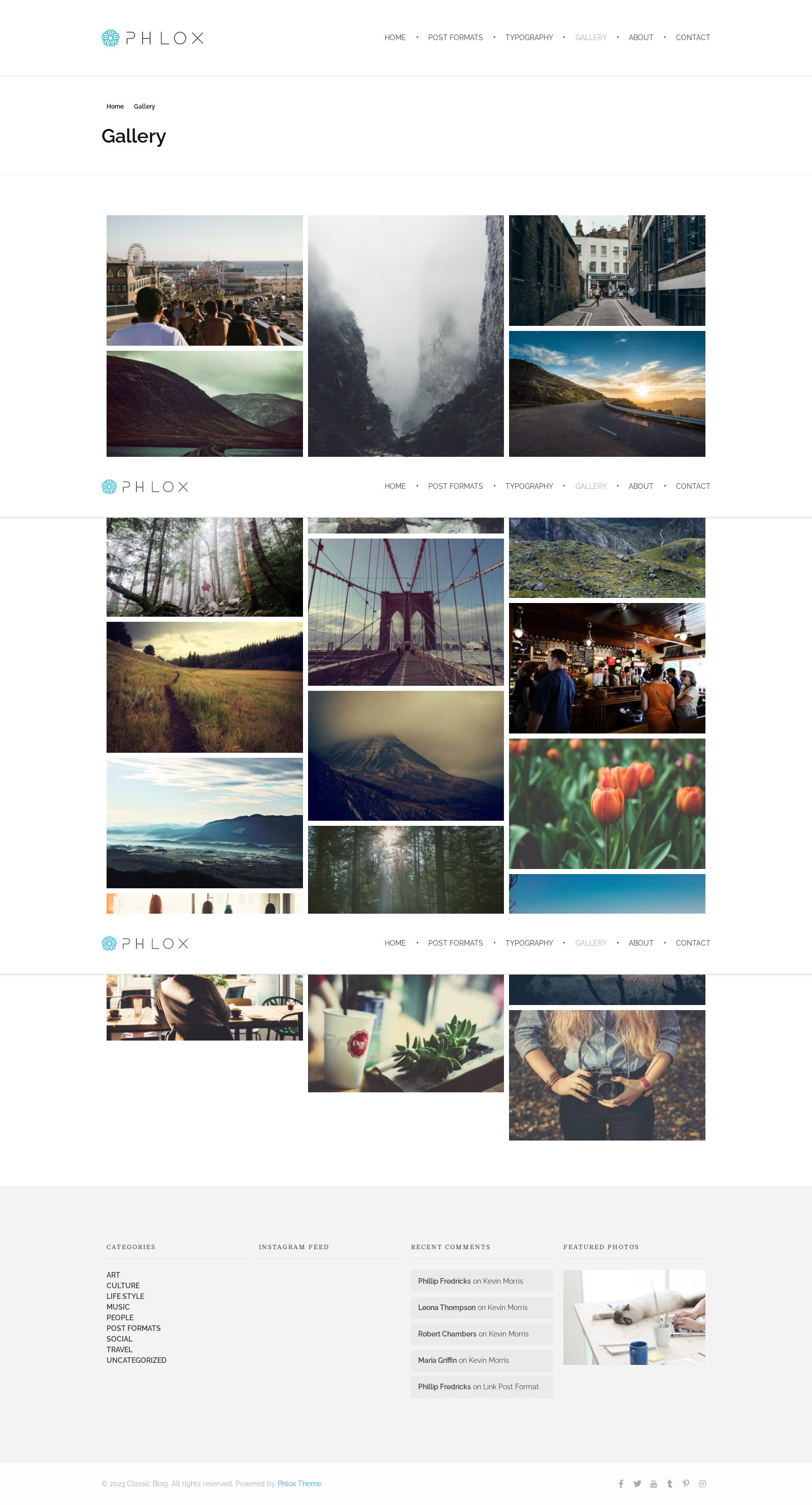This screenshot has width=812, height=1505.
Task: View the orange tulips gallery photo
Action: (606, 802)
